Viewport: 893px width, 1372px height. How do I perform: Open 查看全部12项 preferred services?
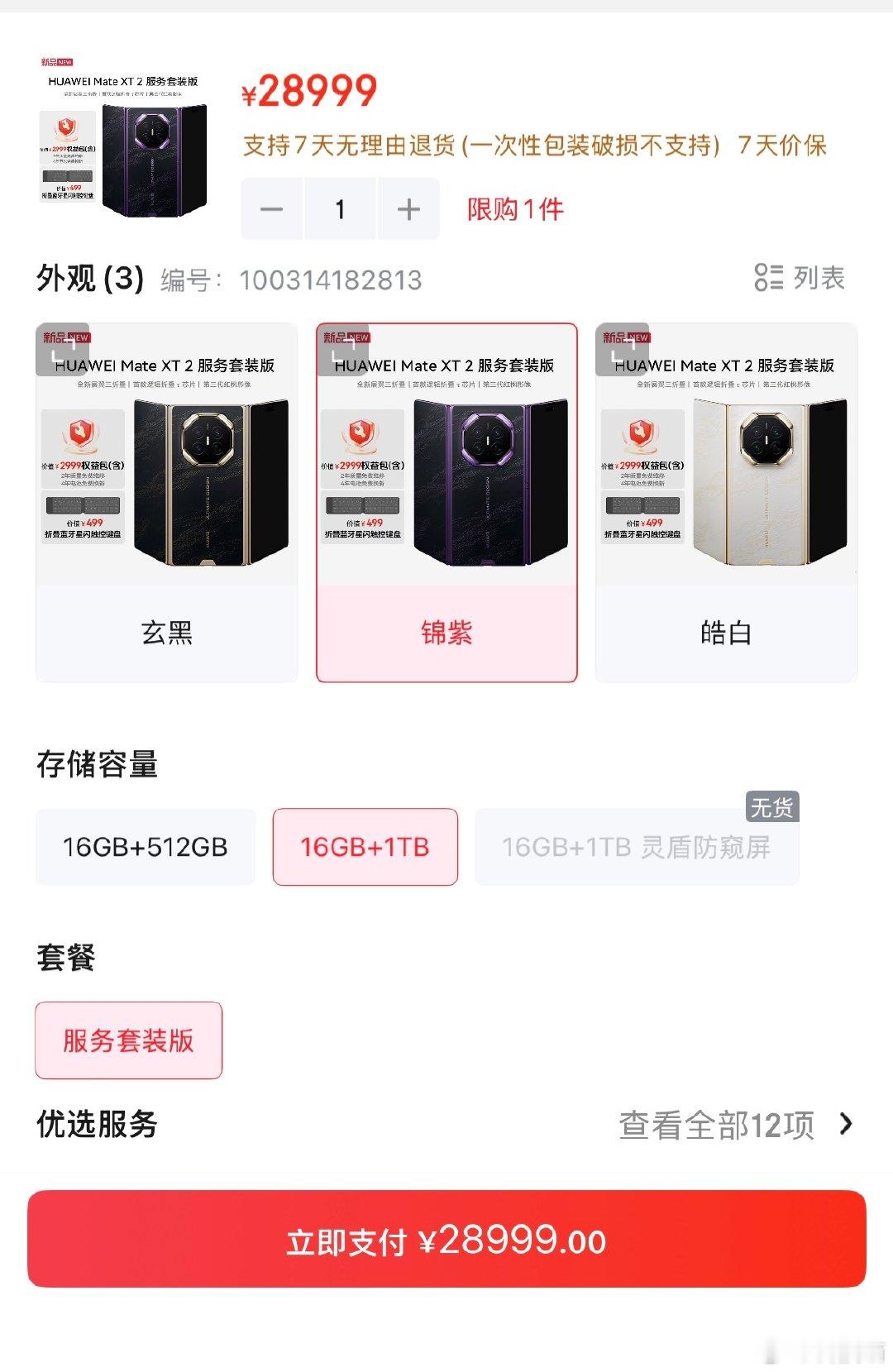click(x=737, y=1125)
